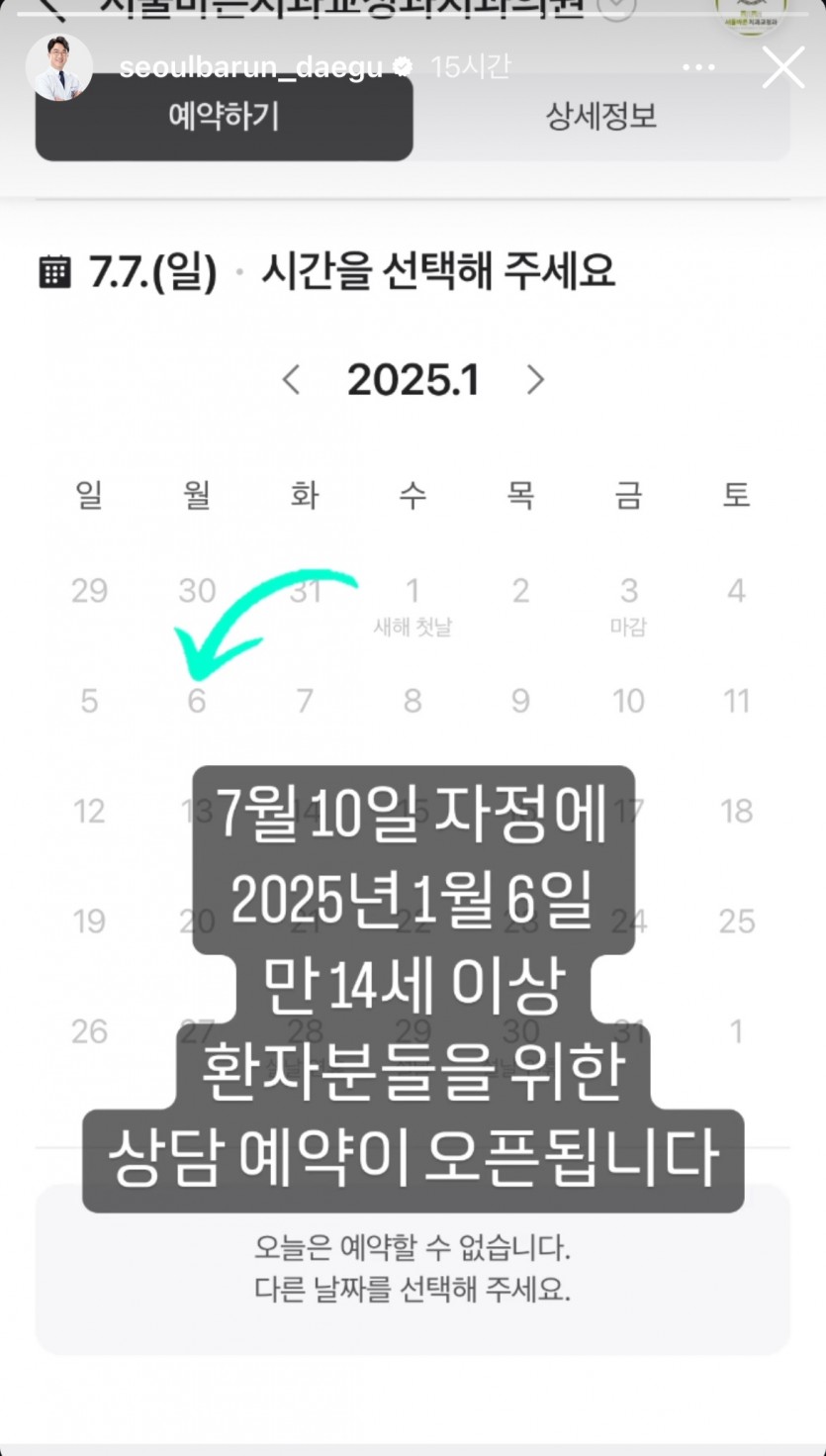Screen dimensions: 826x1456
Task: Tap the story poster's profile picture
Action: (x=59, y=67)
